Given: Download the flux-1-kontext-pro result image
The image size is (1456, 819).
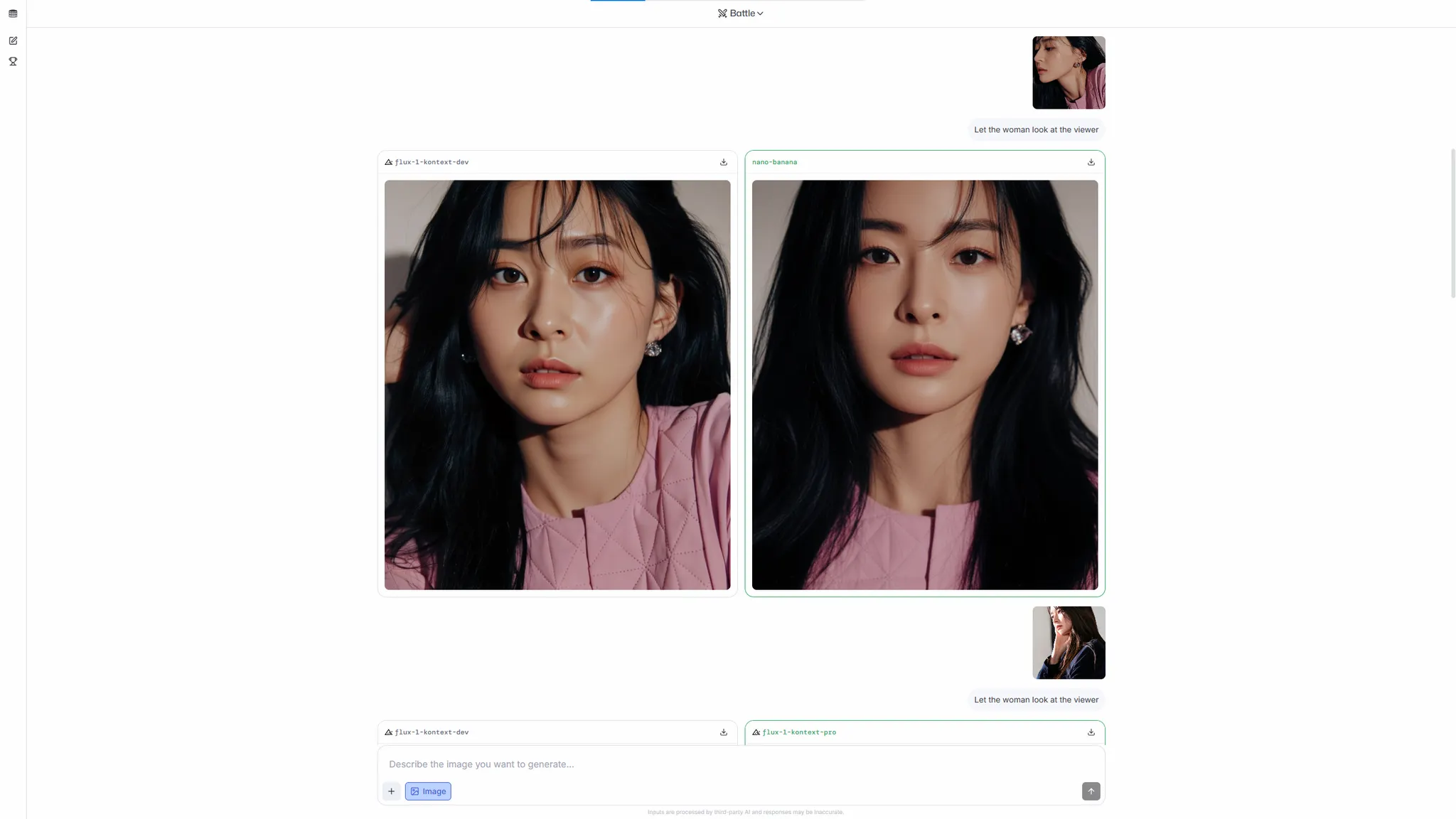Looking at the screenshot, I should 1091,732.
